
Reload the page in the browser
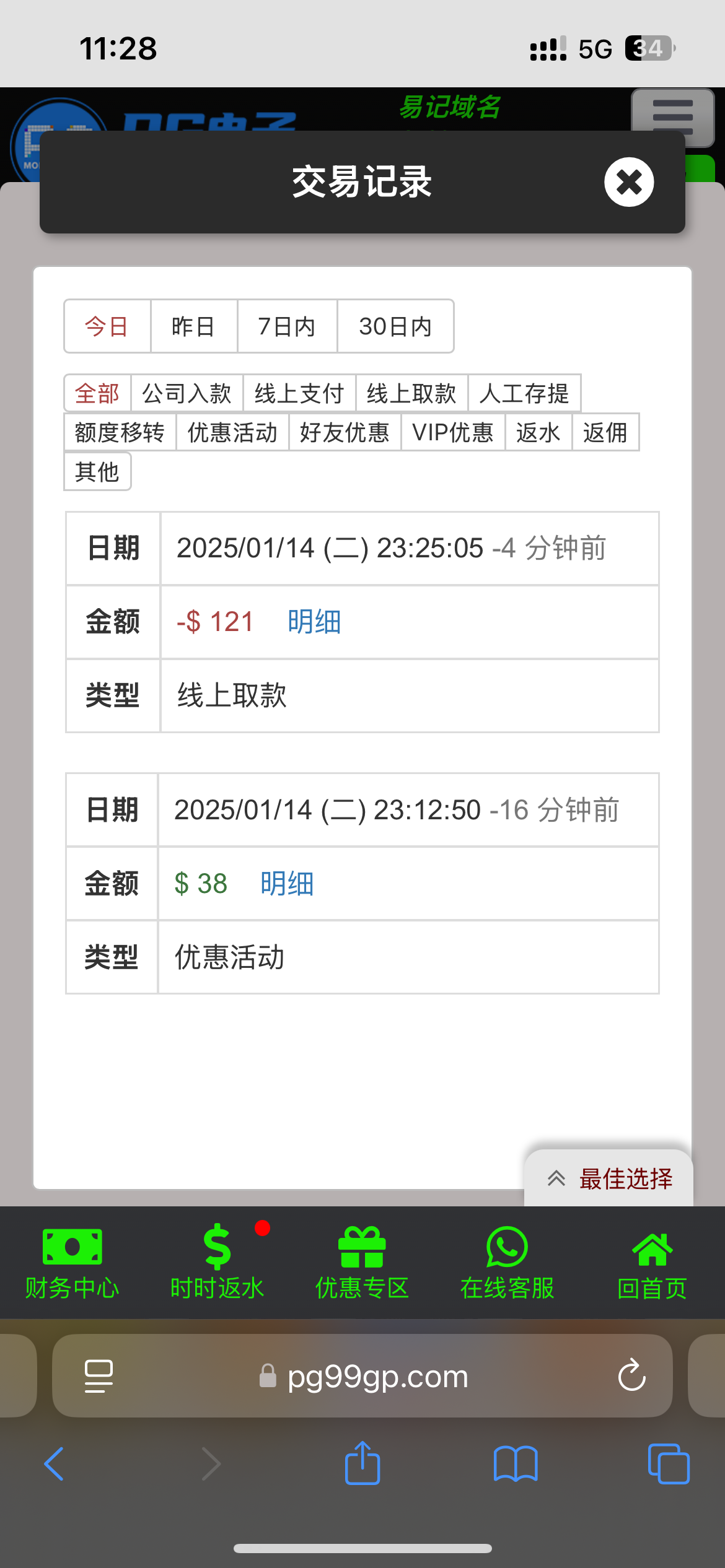tap(632, 1375)
